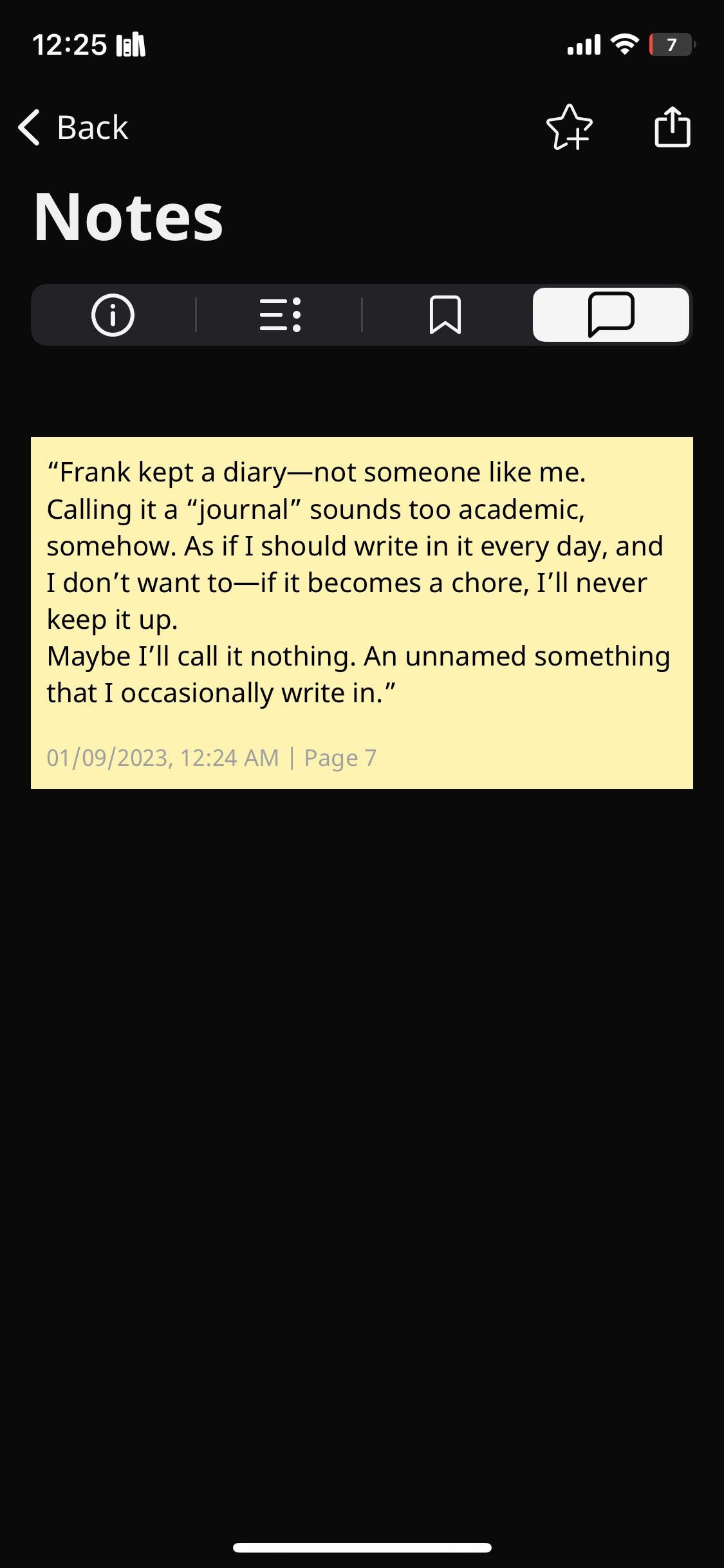Toggle the notes view in segmented control
724x1568 pixels.
pos(610,315)
